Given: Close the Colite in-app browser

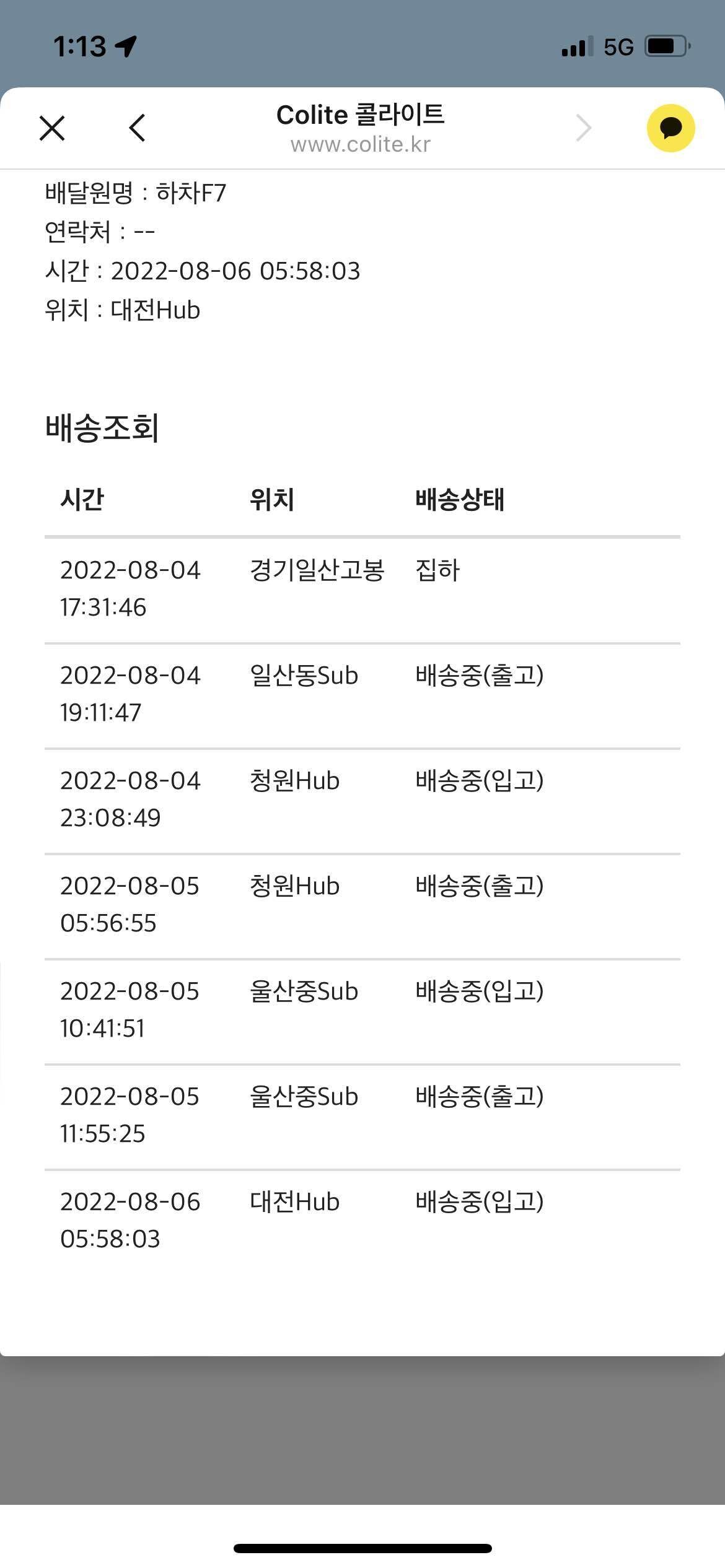Looking at the screenshot, I should pyautogui.click(x=52, y=128).
